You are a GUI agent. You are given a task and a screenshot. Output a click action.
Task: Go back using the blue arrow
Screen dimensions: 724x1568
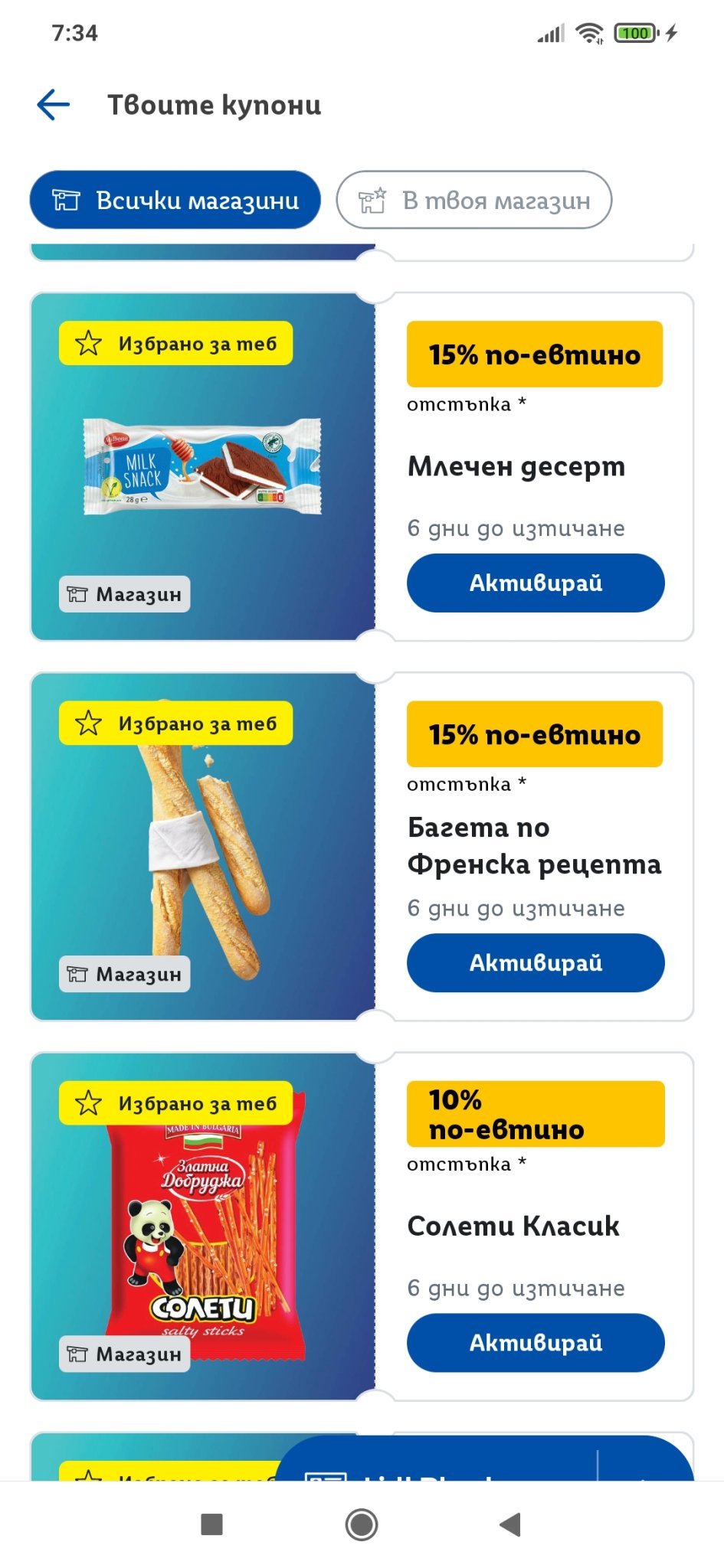54,105
